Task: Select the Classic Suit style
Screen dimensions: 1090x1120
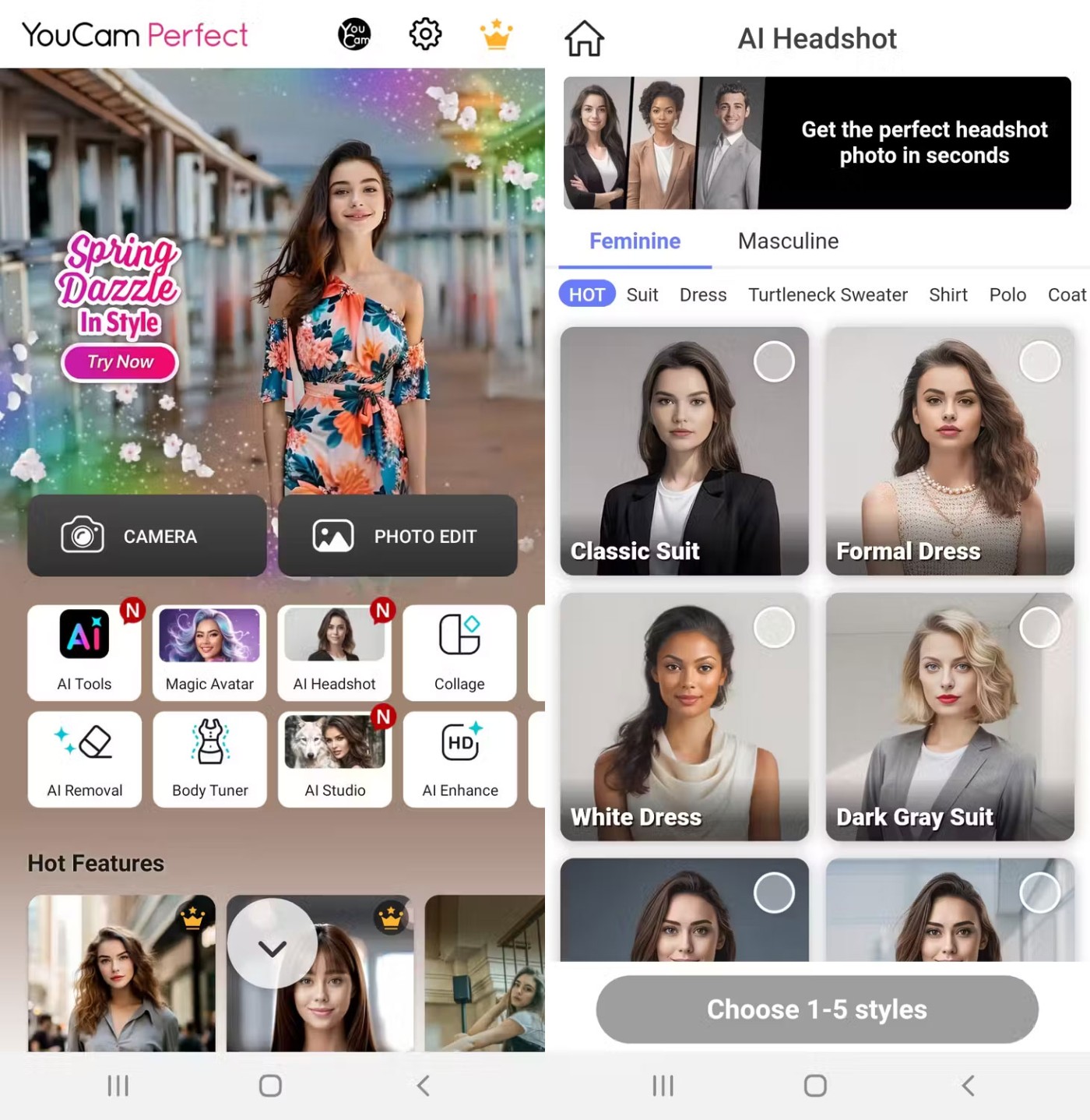Action: (684, 451)
